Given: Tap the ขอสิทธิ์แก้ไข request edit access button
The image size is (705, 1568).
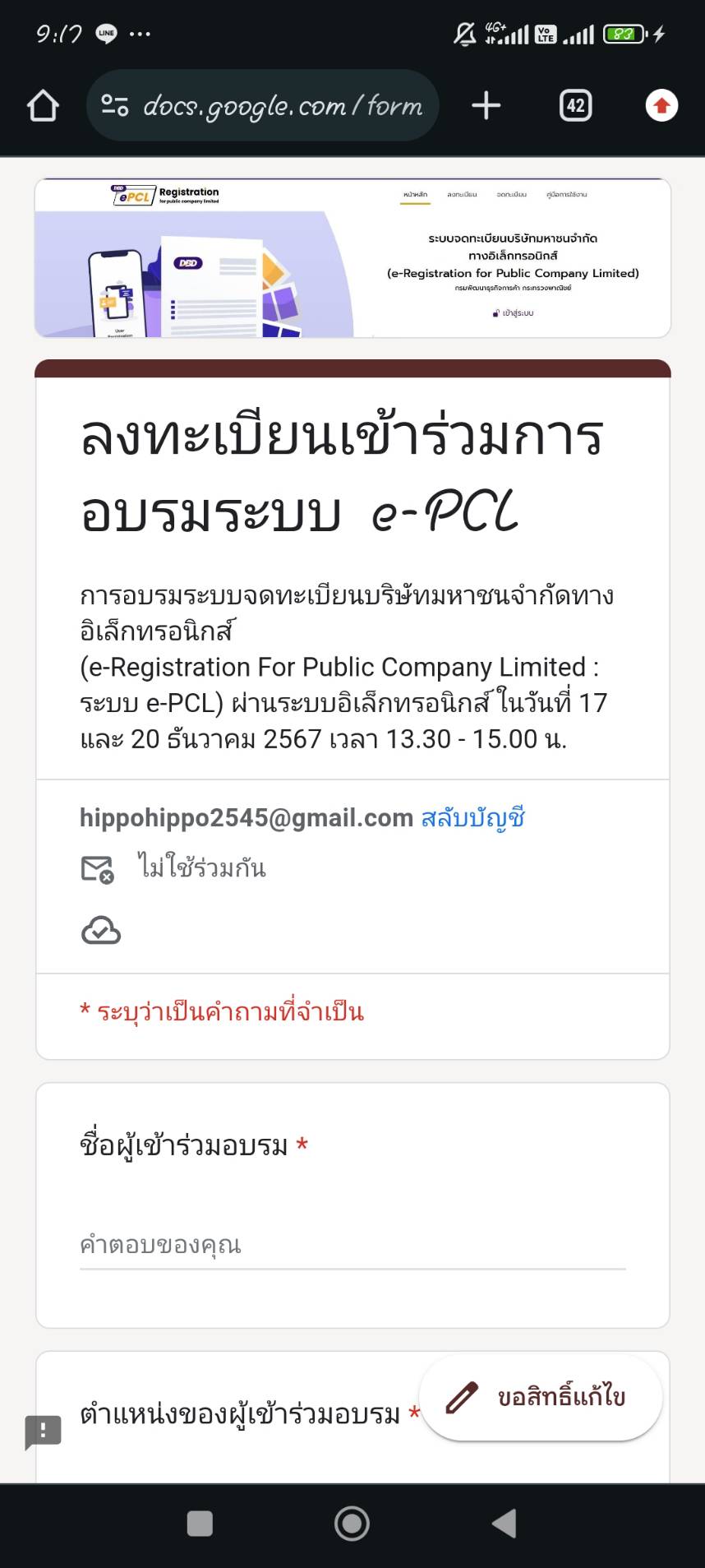Looking at the screenshot, I should (x=541, y=1397).
